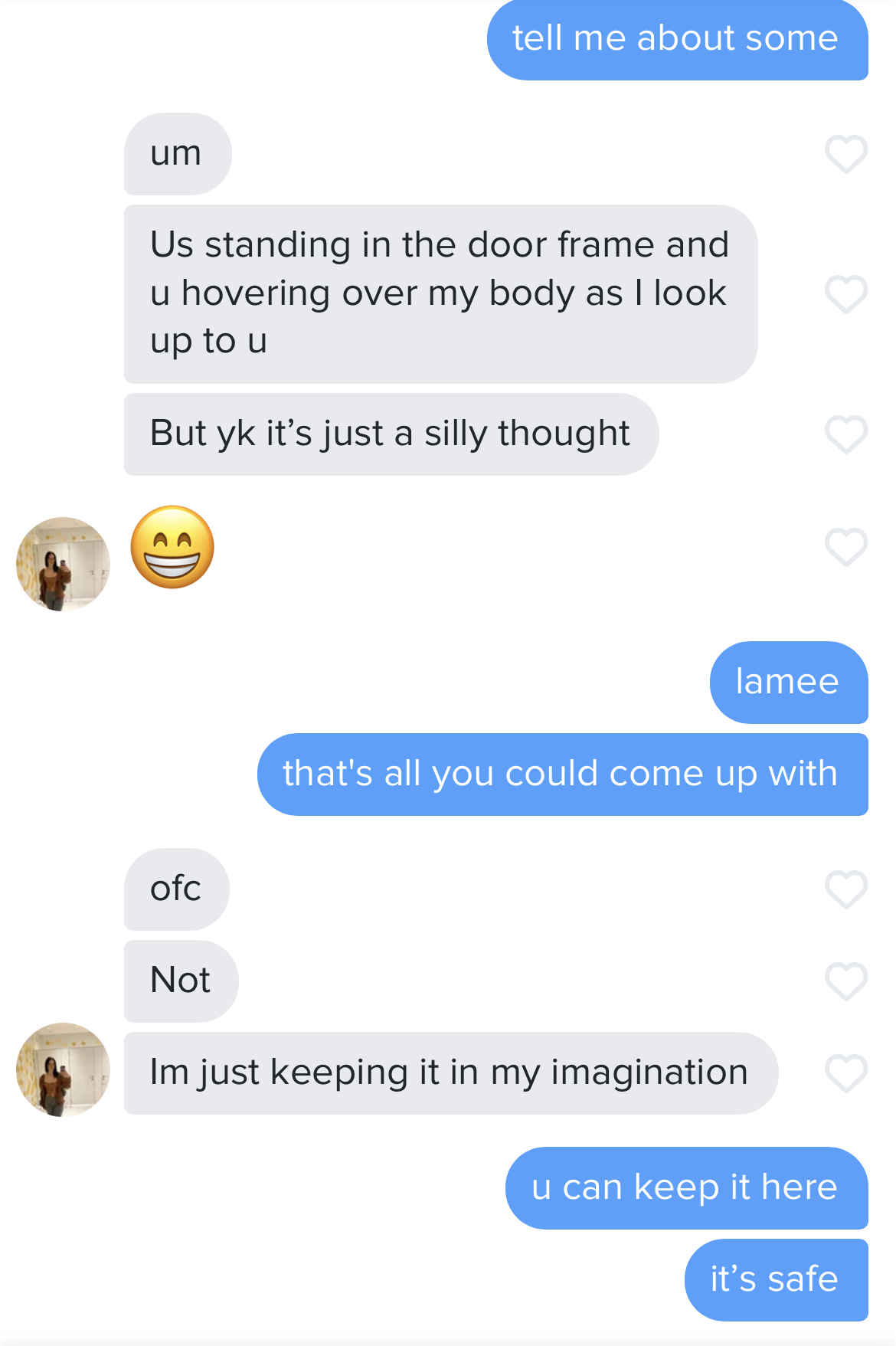Heart the 'But yk it's just a silly thought' message

pos(845,434)
